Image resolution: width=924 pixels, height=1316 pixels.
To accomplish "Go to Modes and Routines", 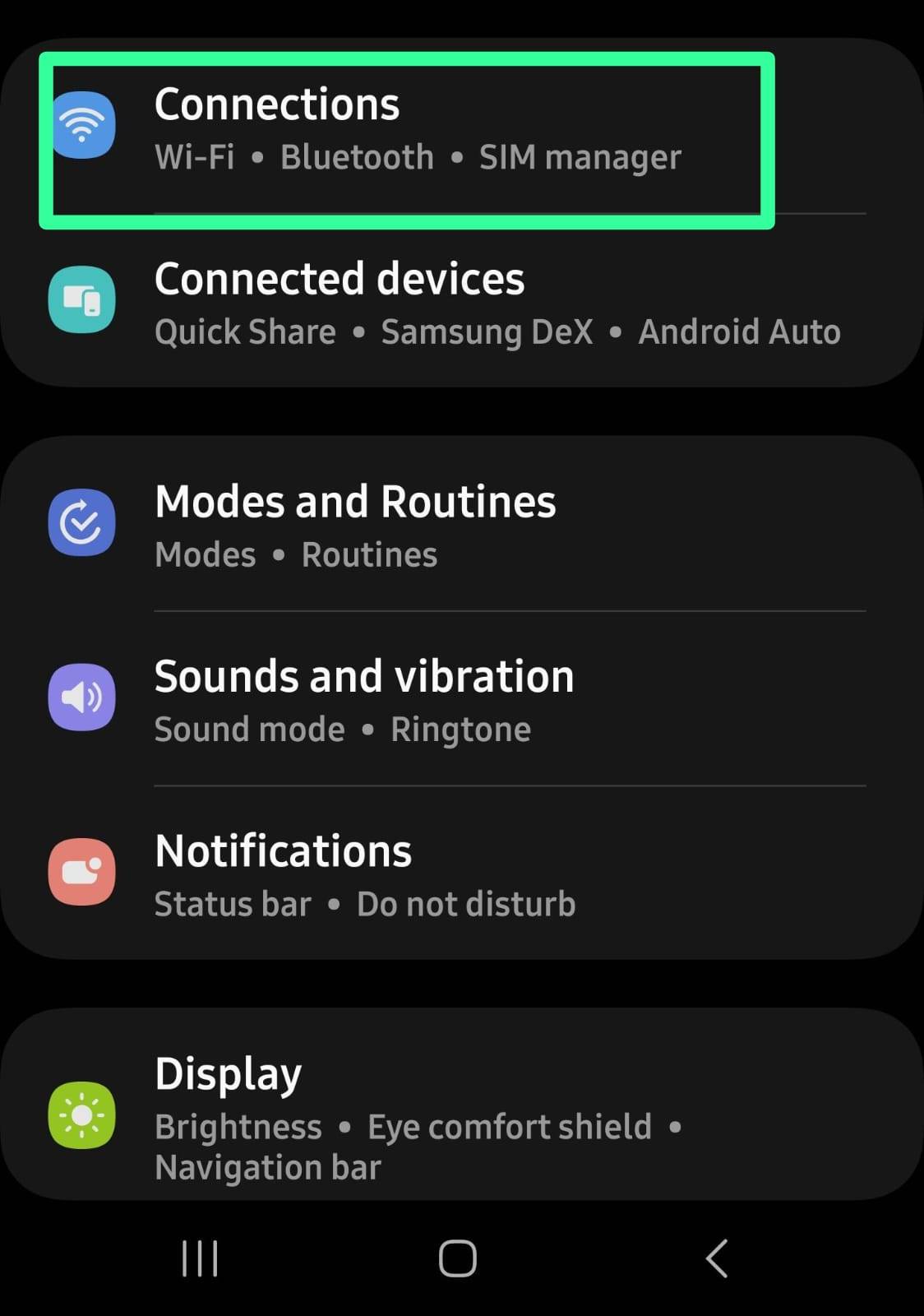I will pos(460,525).
